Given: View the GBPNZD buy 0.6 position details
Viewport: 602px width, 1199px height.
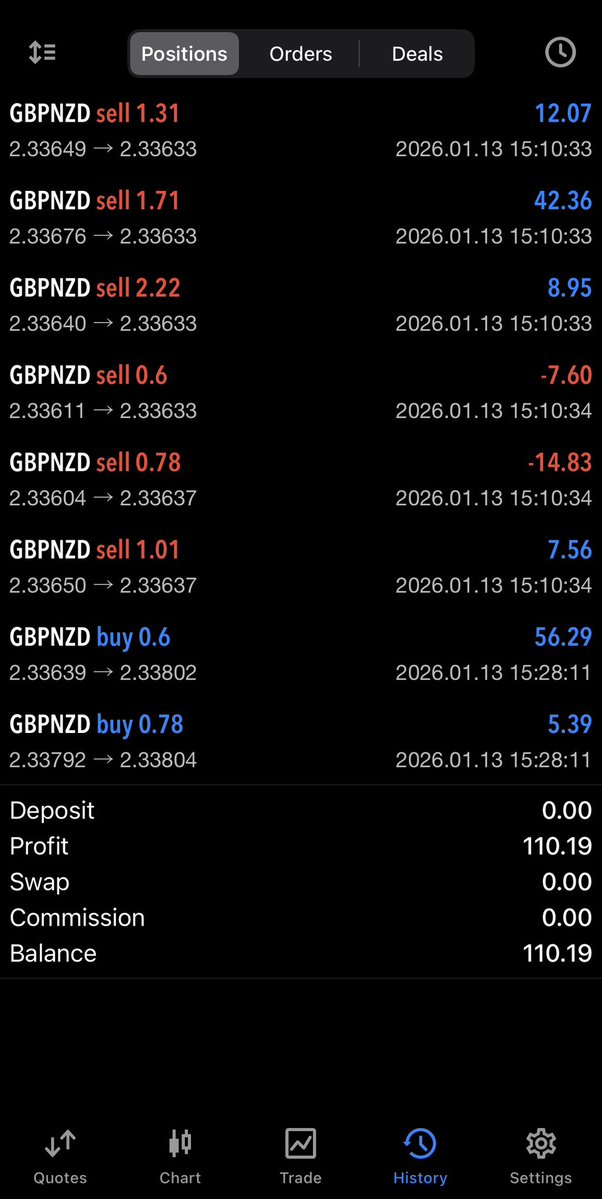Looking at the screenshot, I should pyautogui.click(x=300, y=653).
